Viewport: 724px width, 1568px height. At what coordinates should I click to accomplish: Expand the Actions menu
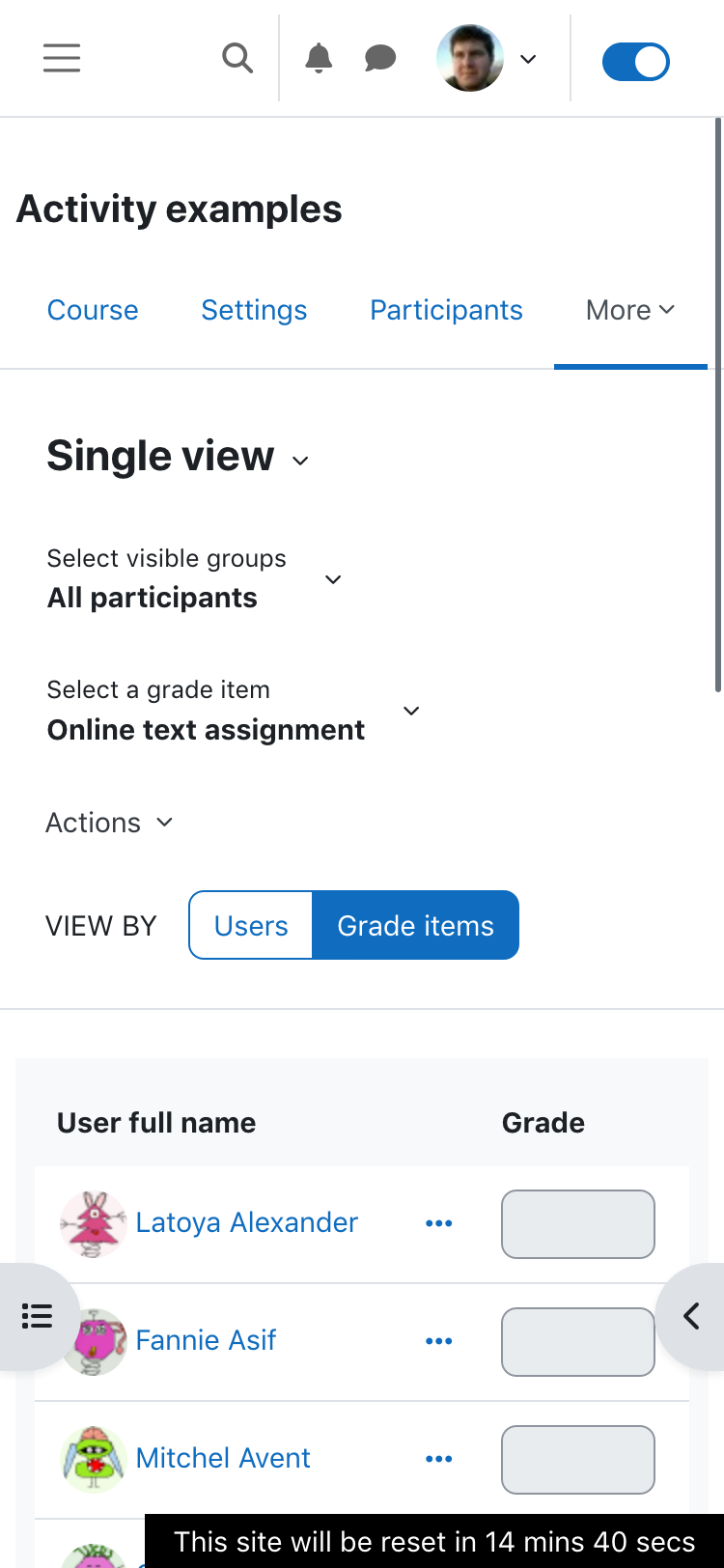point(110,823)
